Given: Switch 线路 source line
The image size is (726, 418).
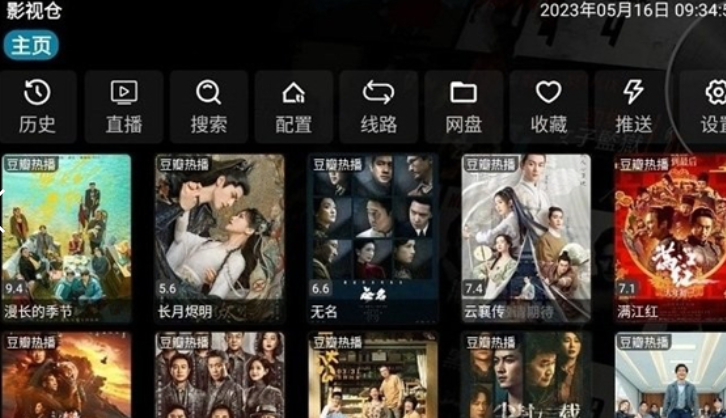Looking at the screenshot, I should (378, 106).
